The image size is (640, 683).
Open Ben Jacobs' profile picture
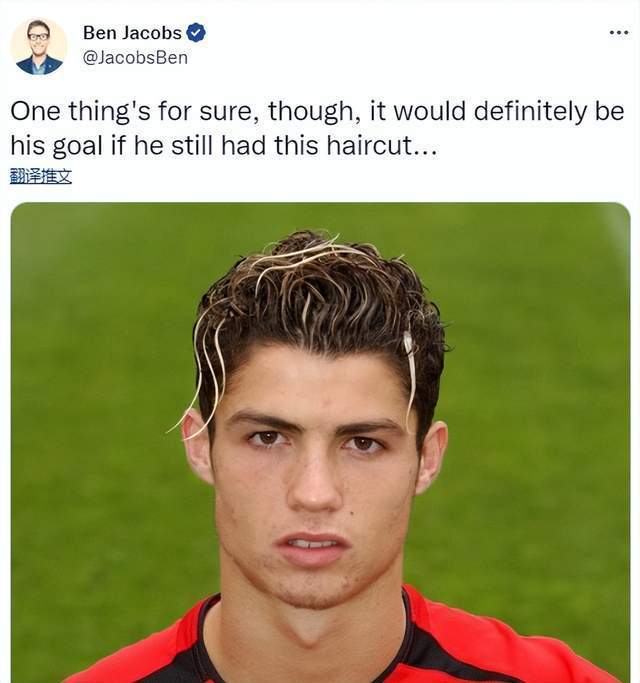39,46
